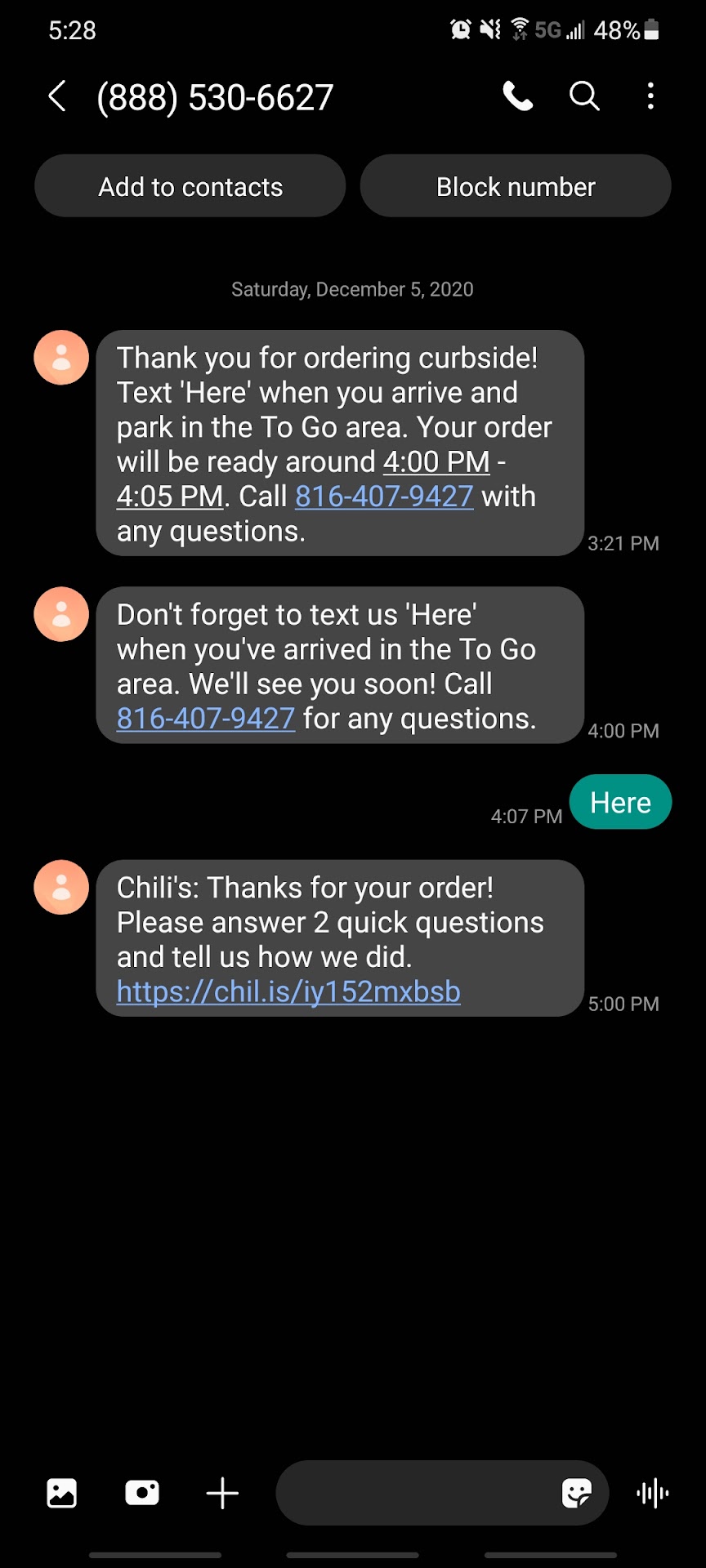Viewport: 706px width, 1568px height.
Task: Tap the 4:00 PM time link
Action: (x=436, y=462)
